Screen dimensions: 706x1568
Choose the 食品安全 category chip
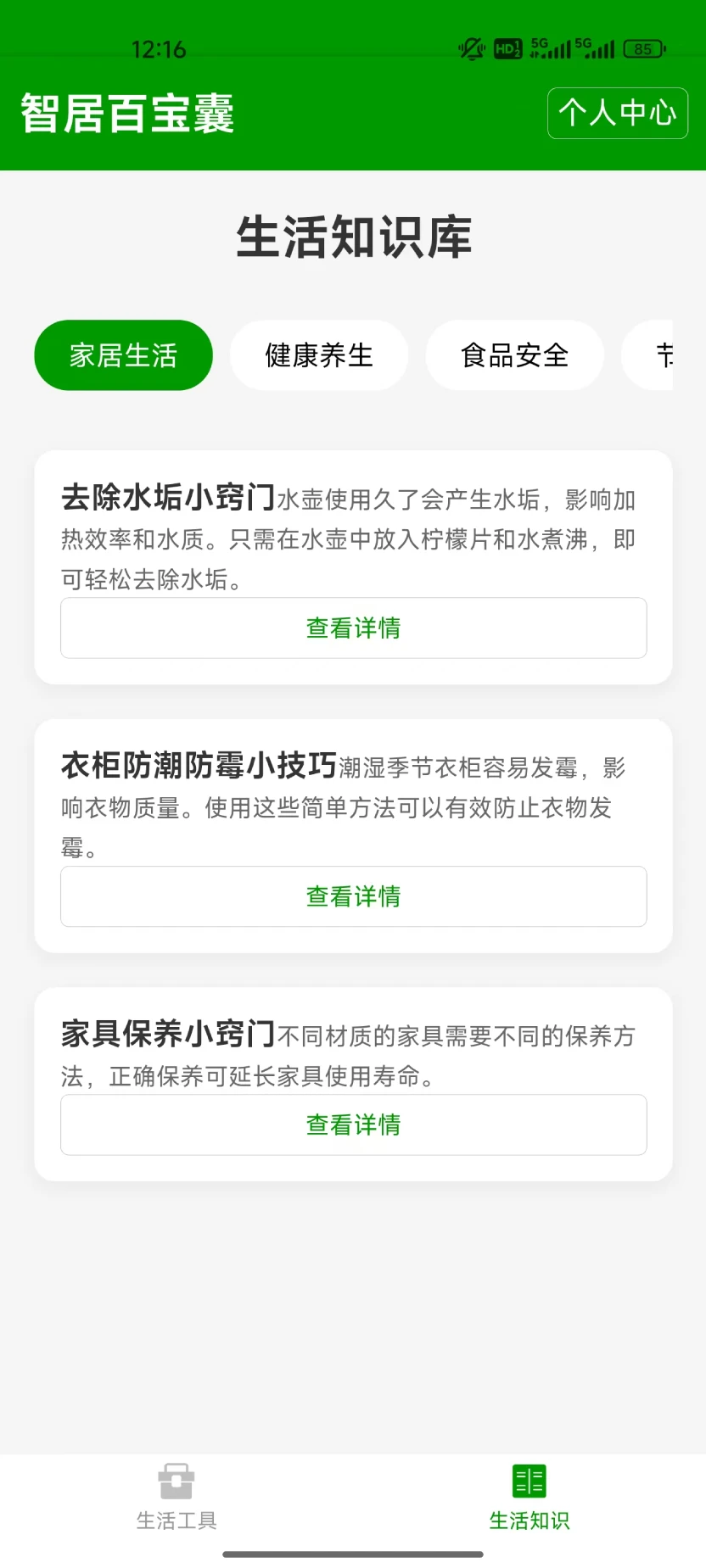(514, 355)
